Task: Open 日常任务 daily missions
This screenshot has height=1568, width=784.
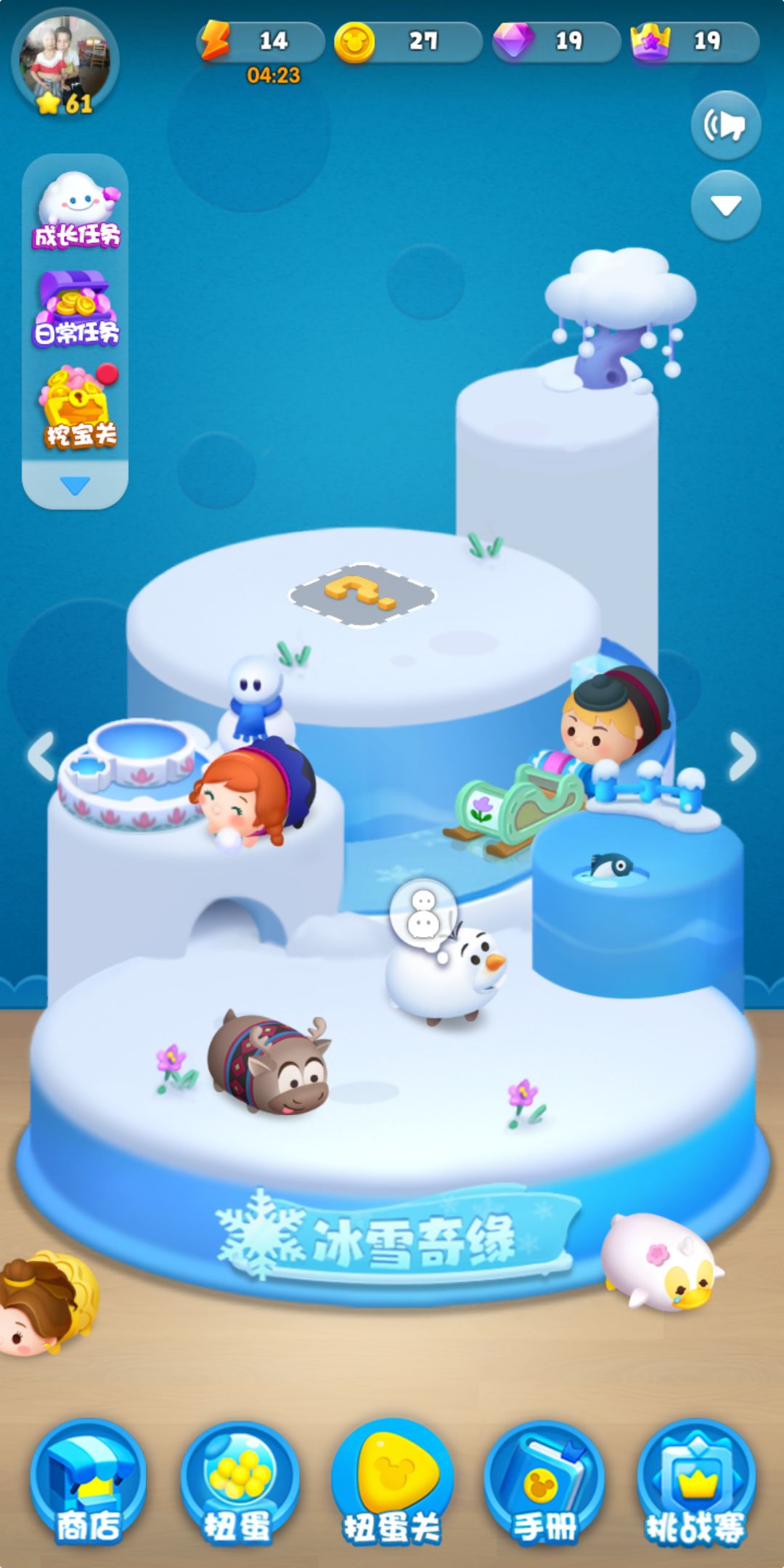Action: point(76,310)
